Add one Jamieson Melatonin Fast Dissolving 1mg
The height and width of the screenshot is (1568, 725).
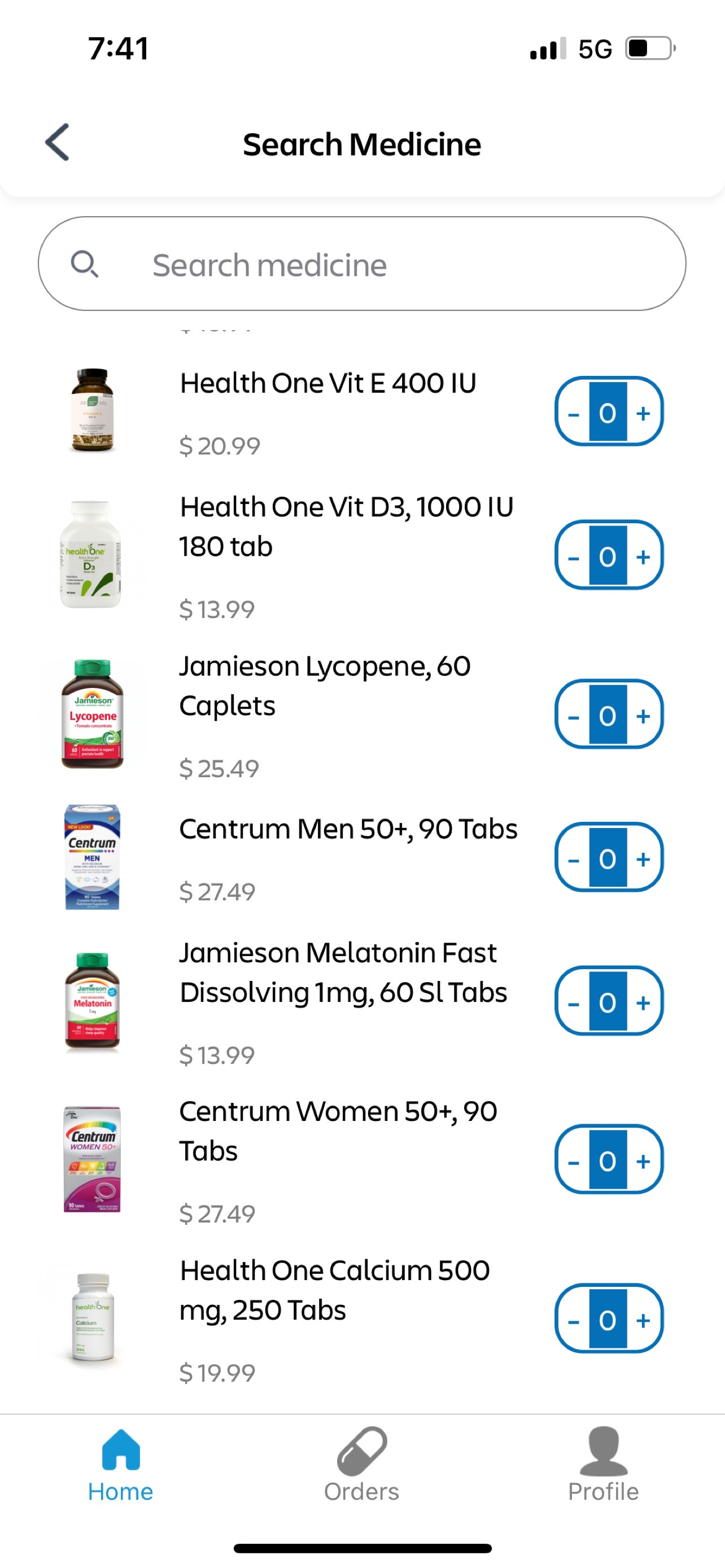644,1002
